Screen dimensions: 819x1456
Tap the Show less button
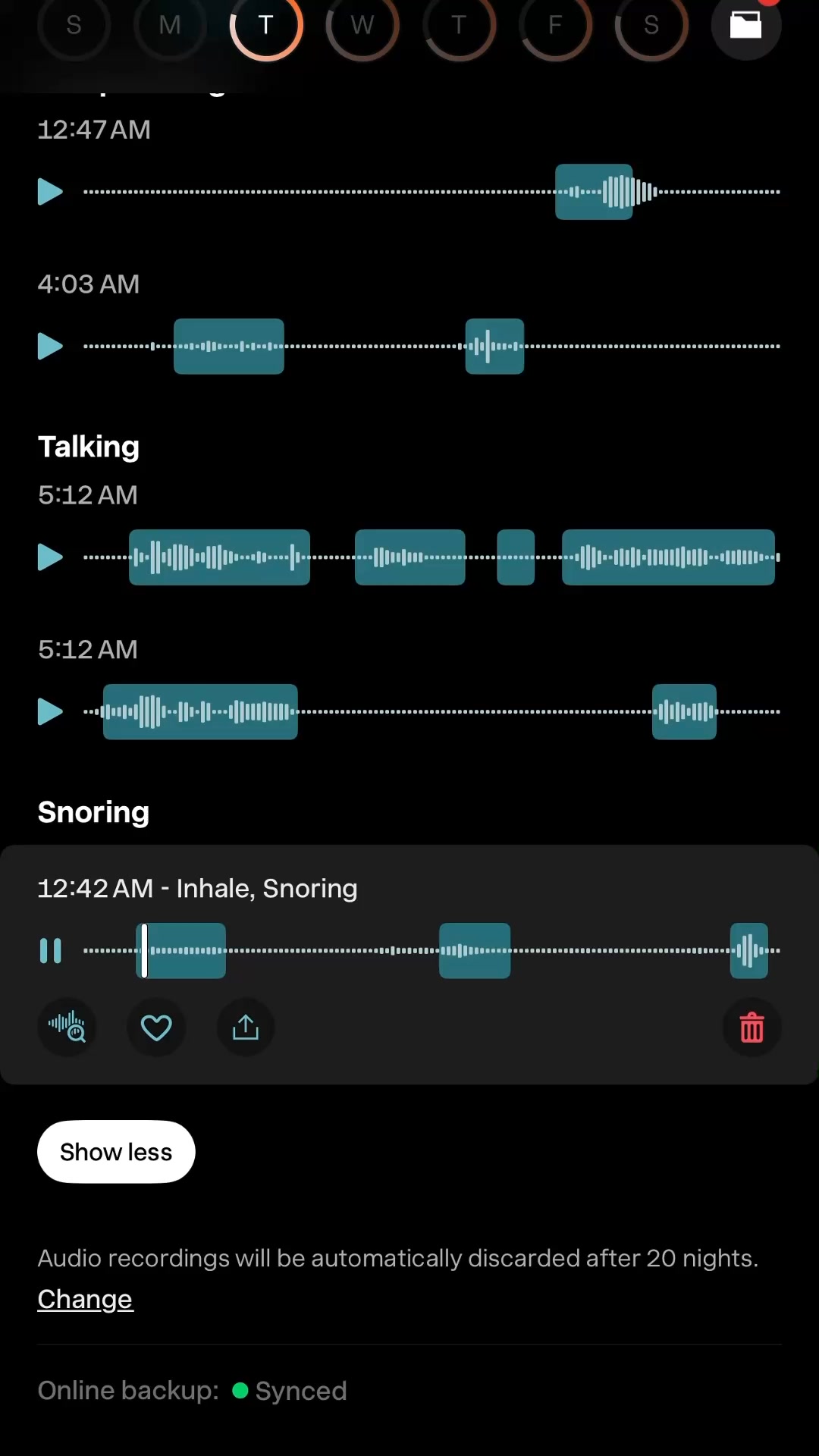116,1152
